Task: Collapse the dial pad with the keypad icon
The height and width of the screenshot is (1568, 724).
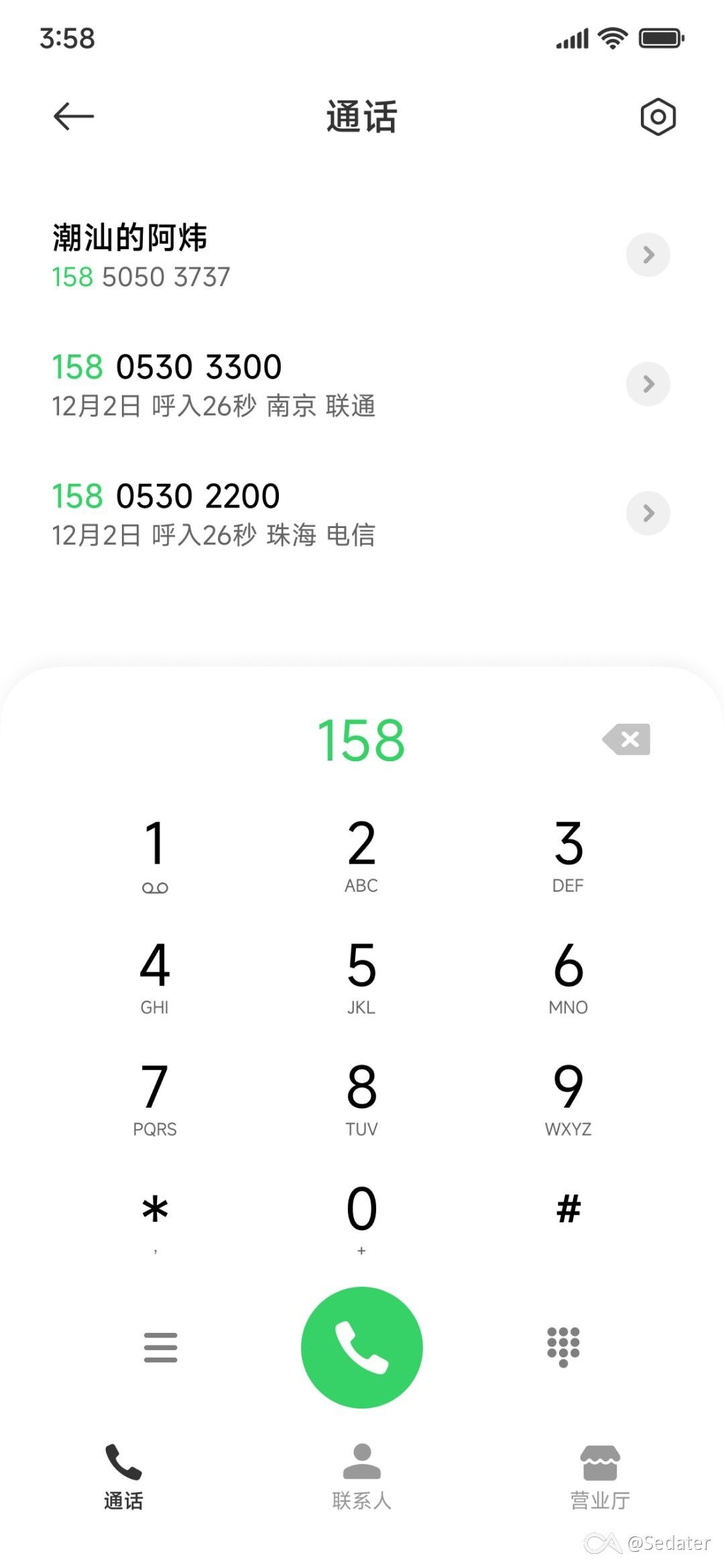Action: click(x=563, y=1347)
